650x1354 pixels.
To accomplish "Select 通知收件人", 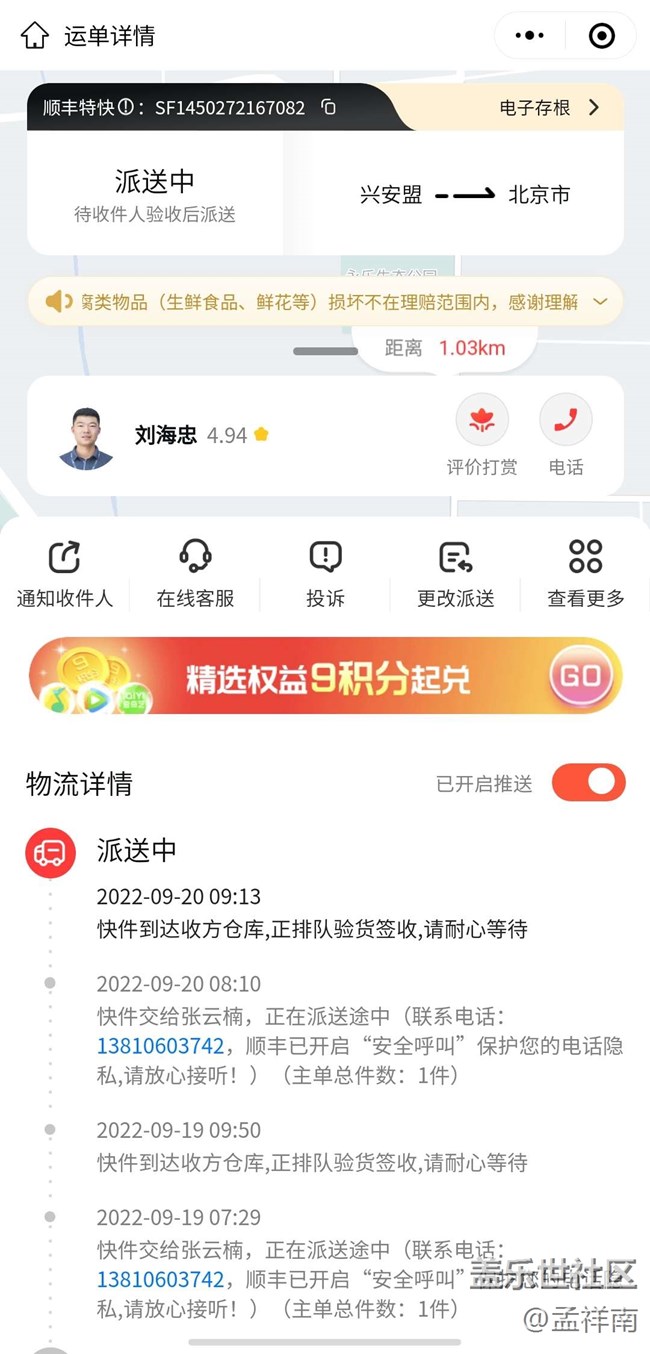I will [65, 574].
